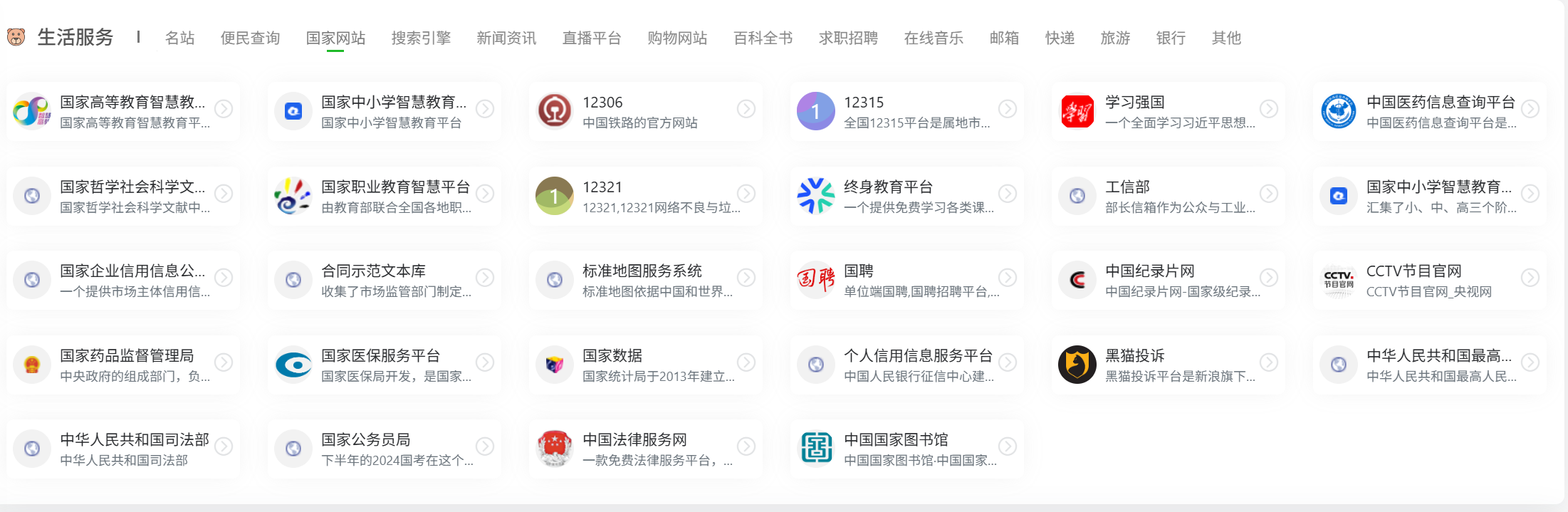Open the 工信部 card

coord(1167,197)
